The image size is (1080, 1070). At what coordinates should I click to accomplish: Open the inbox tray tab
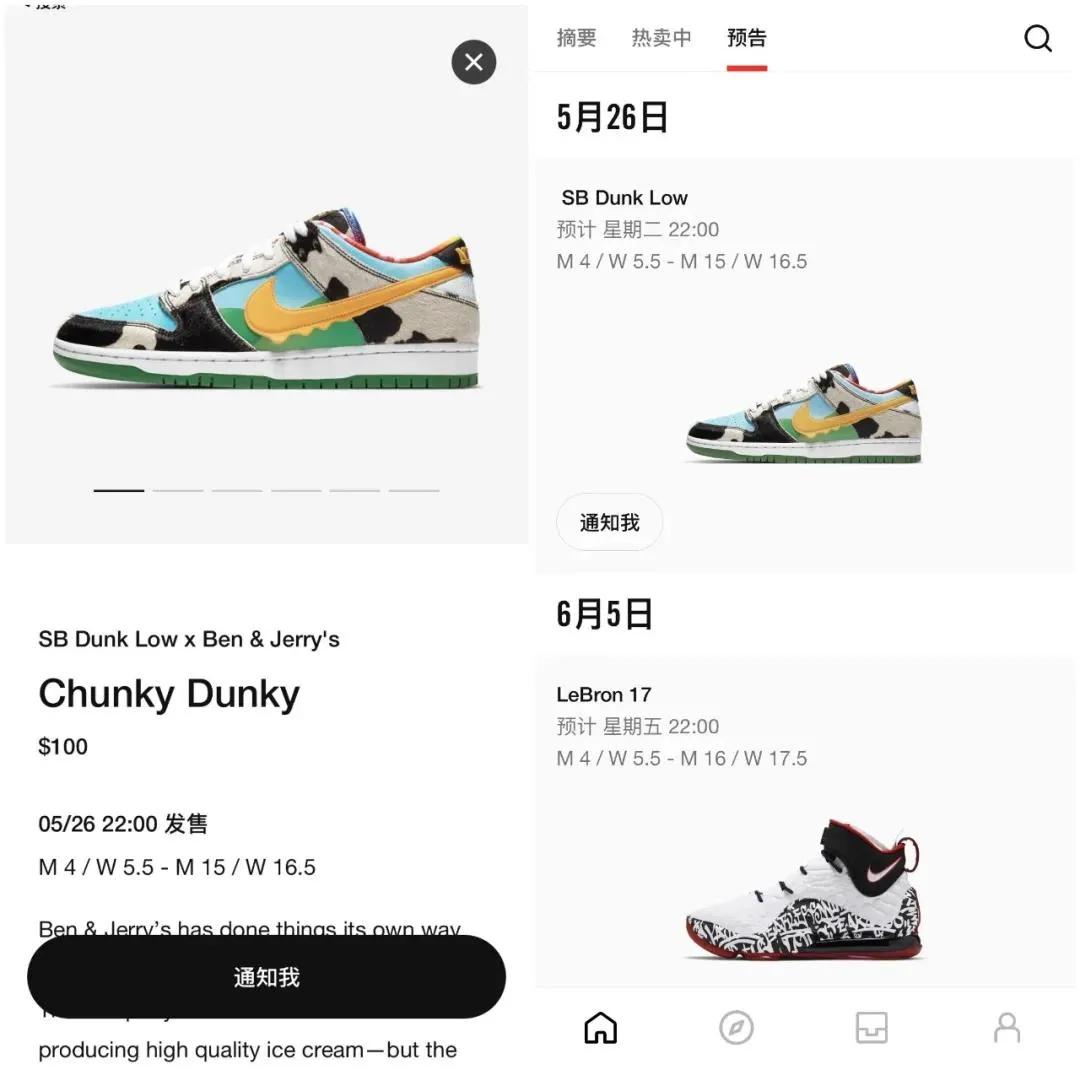(871, 1028)
